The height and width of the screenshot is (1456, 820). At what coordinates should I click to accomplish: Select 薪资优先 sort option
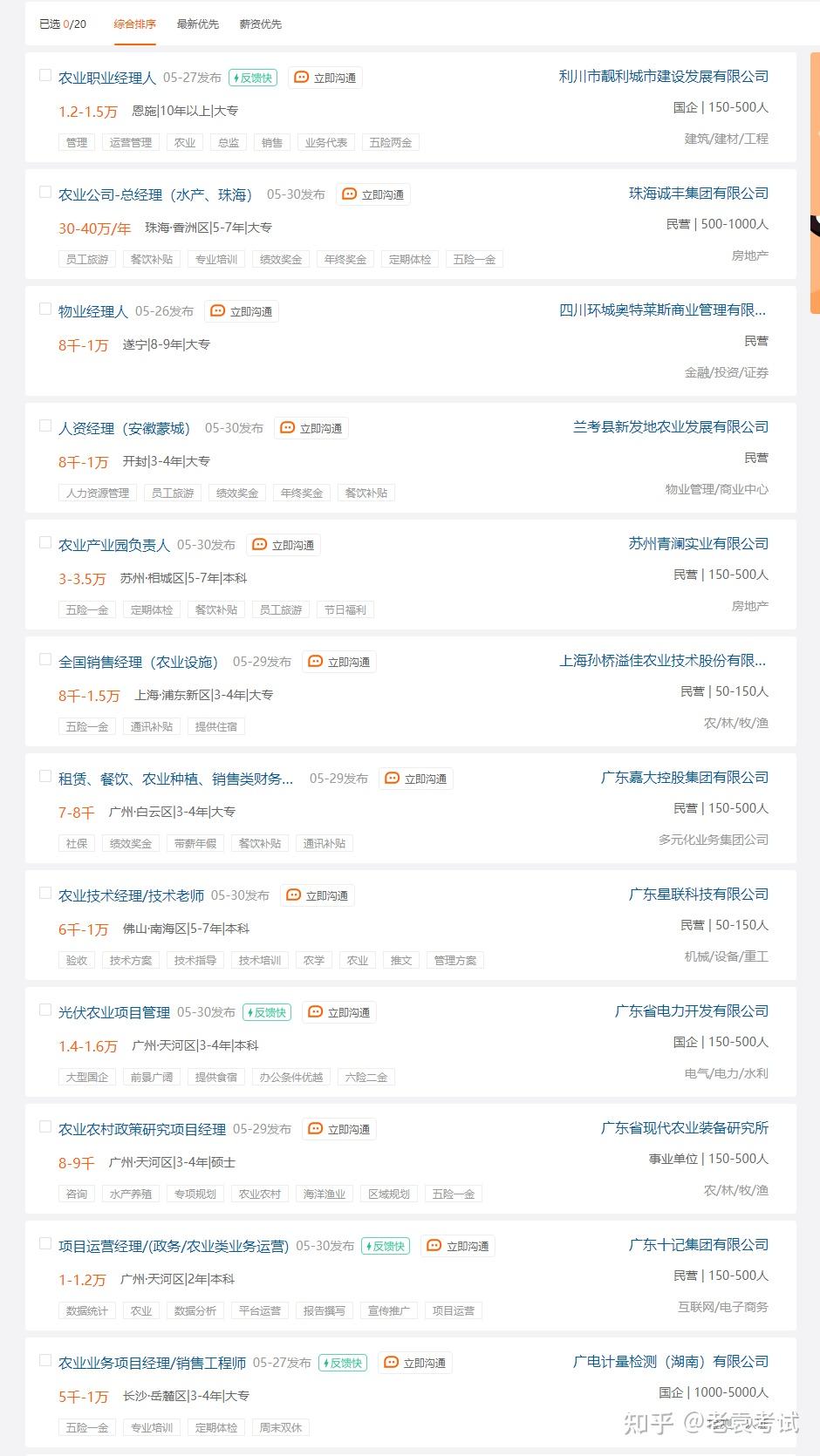pyautogui.click(x=260, y=24)
